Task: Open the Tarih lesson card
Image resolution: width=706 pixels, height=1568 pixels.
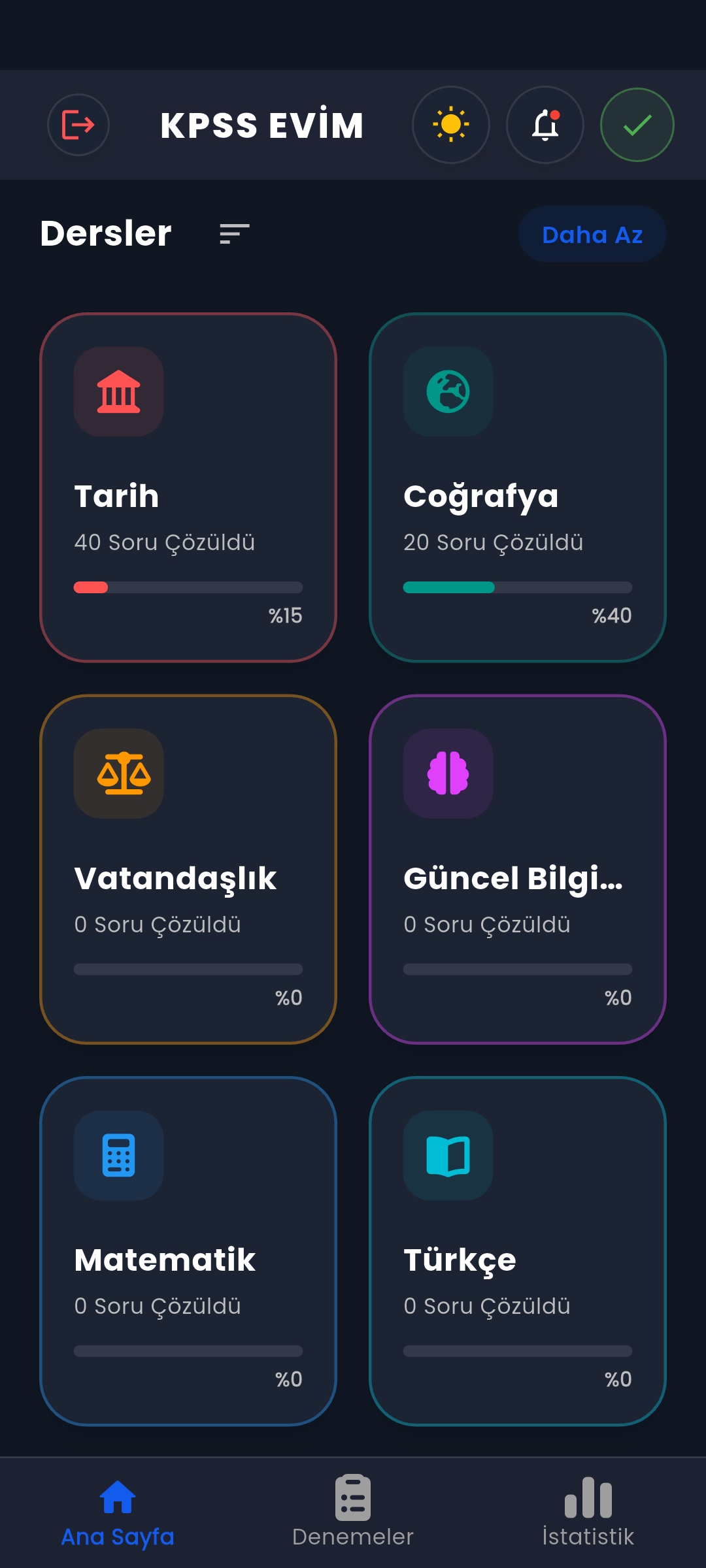Action: [x=188, y=487]
